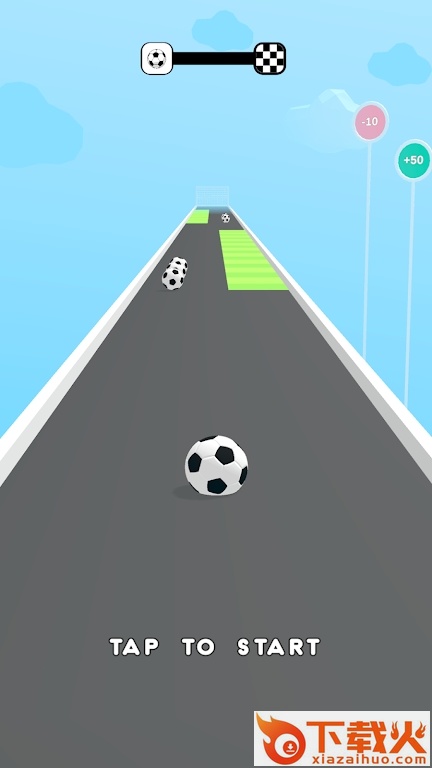Tap to start the game
The image size is (432, 768).
pyautogui.click(x=215, y=647)
